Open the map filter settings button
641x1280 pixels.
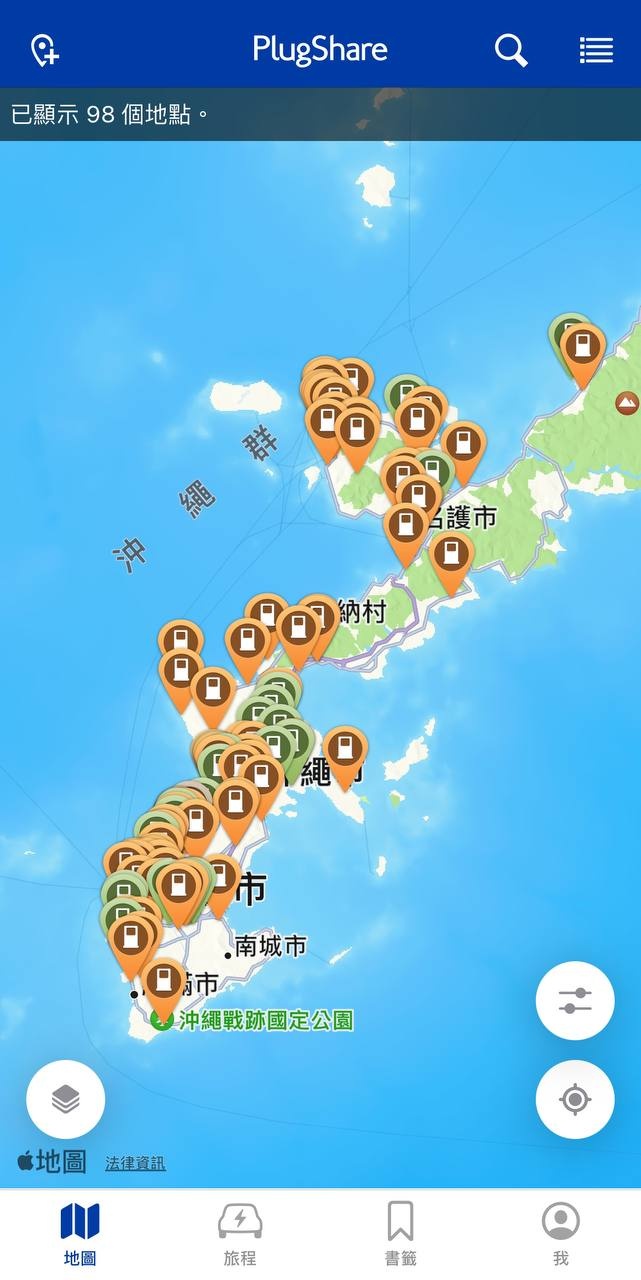(575, 1000)
